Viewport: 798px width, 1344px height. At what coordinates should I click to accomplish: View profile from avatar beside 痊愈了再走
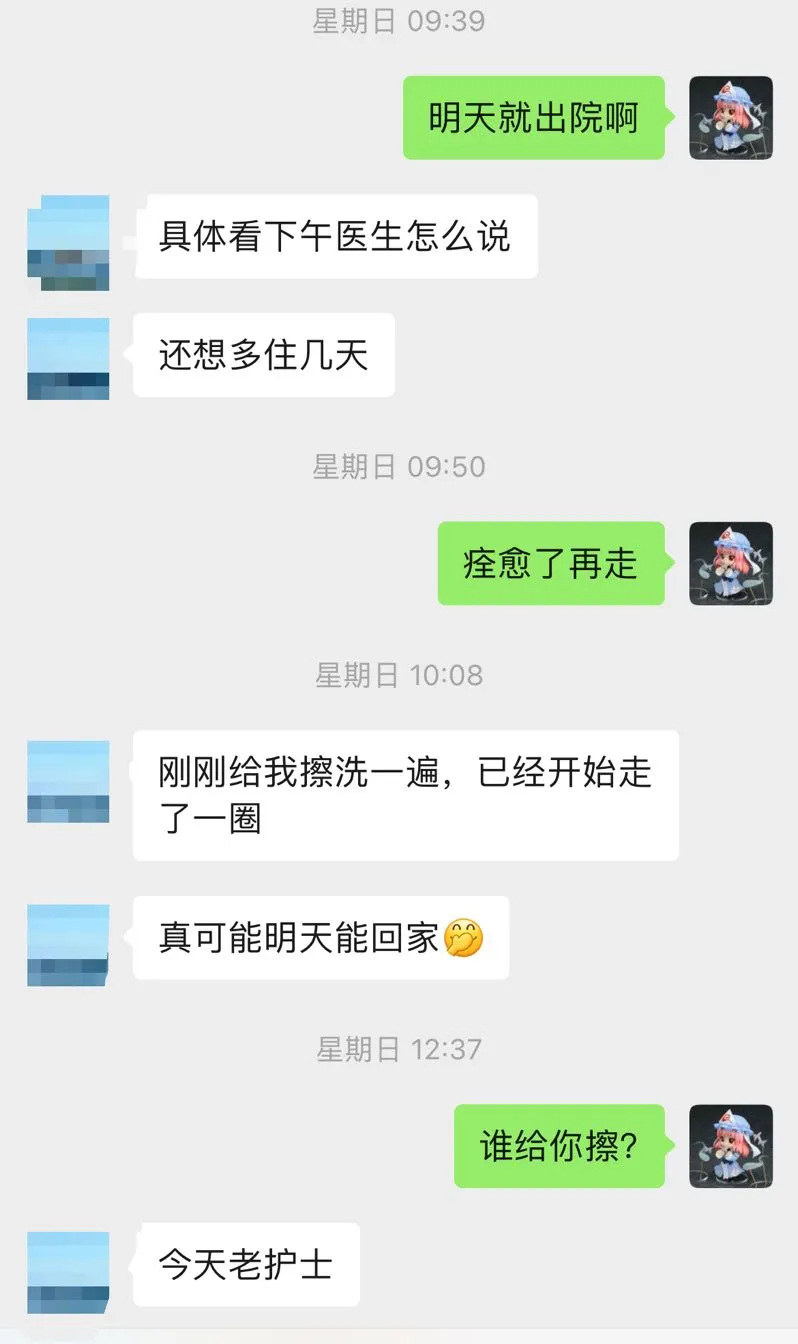click(731, 563)
